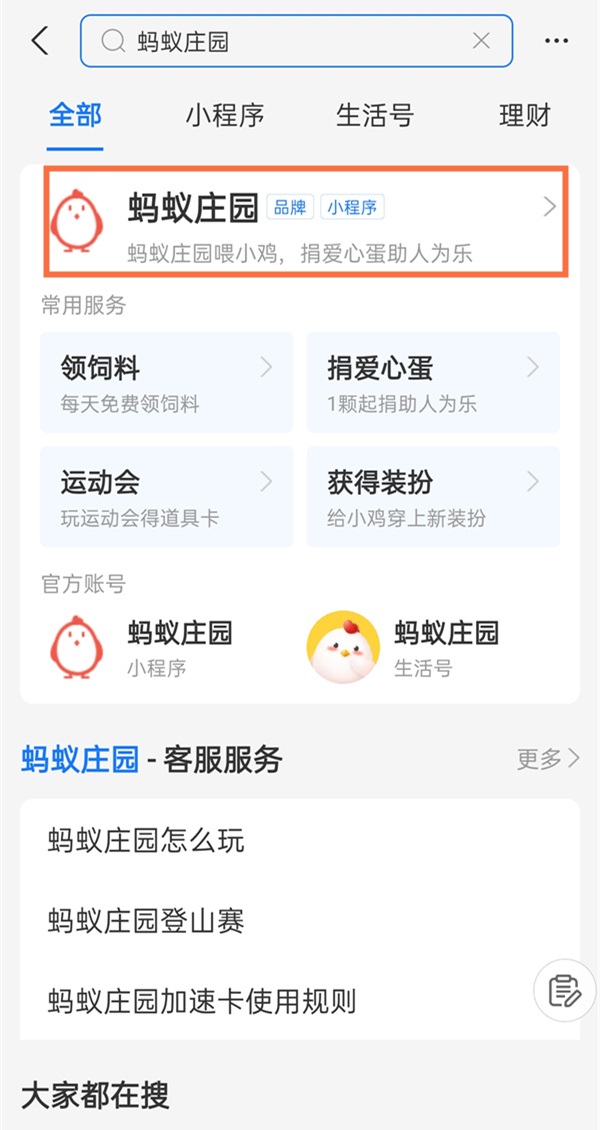Open the 蚂蚁庄园 生活号 official account

403,647
